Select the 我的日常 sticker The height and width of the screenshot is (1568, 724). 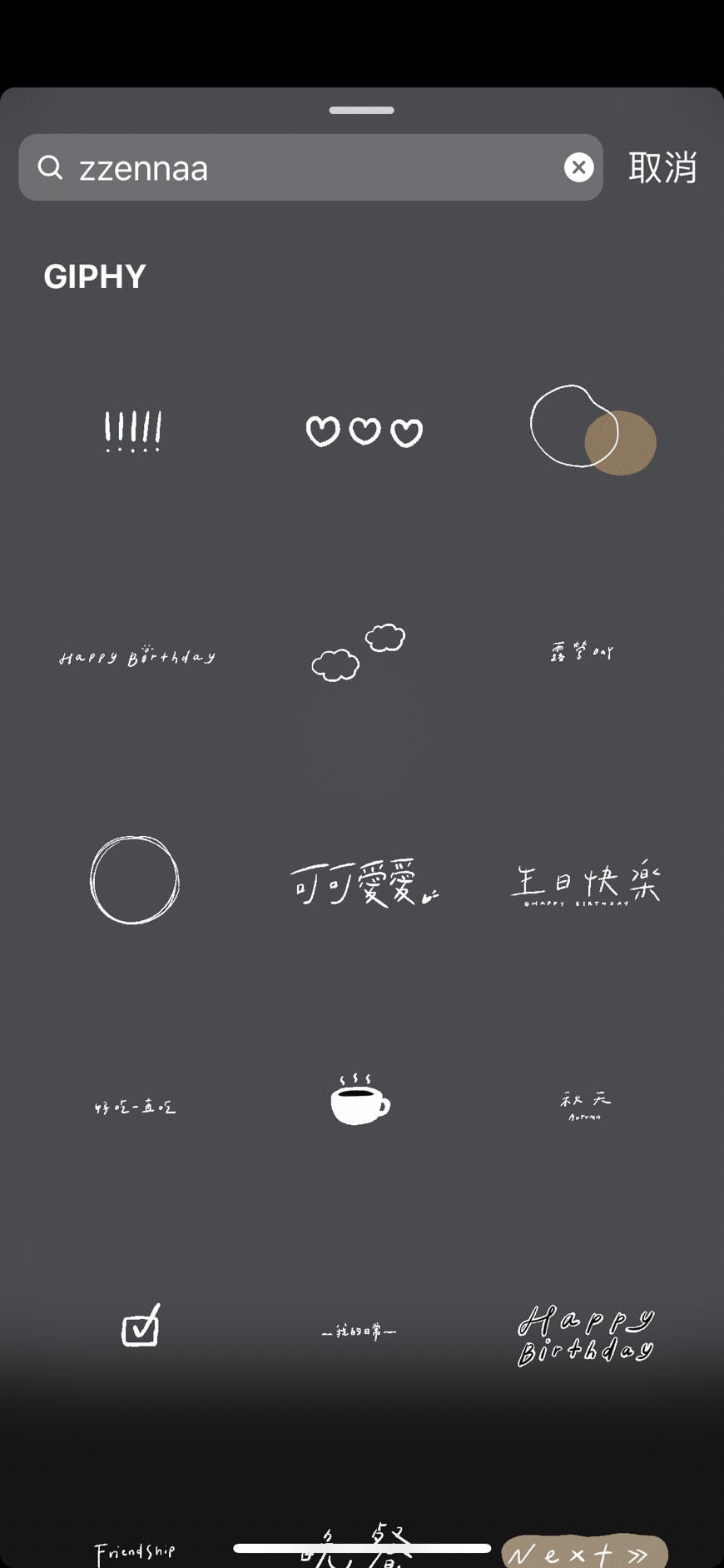359,1332
